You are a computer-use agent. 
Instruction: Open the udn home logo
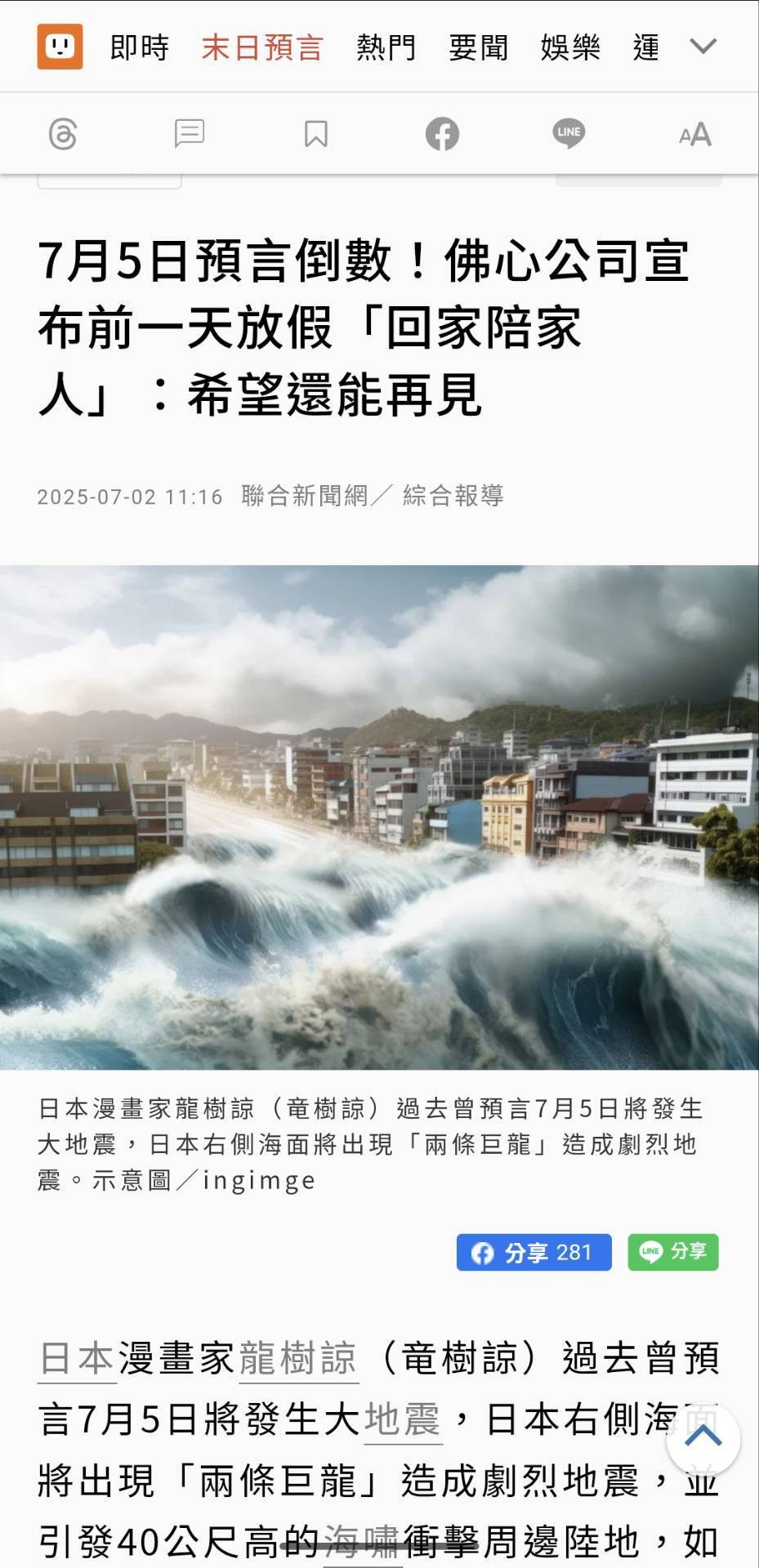pyautogui.click(x=60, y=47)
